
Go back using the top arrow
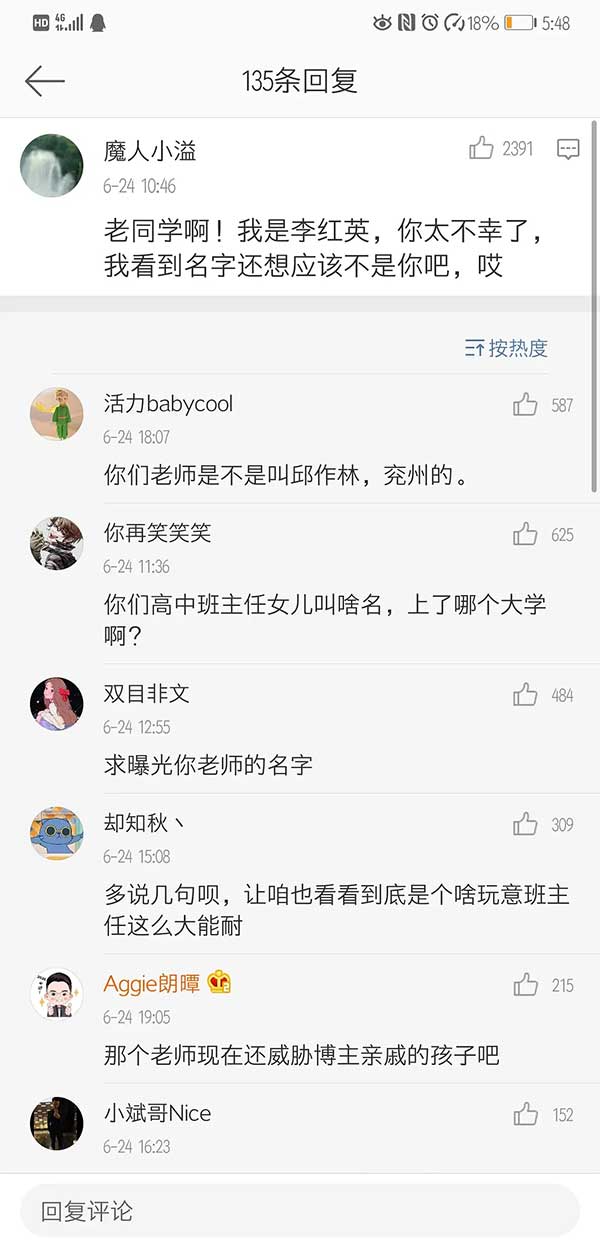(x=45, y=81)
